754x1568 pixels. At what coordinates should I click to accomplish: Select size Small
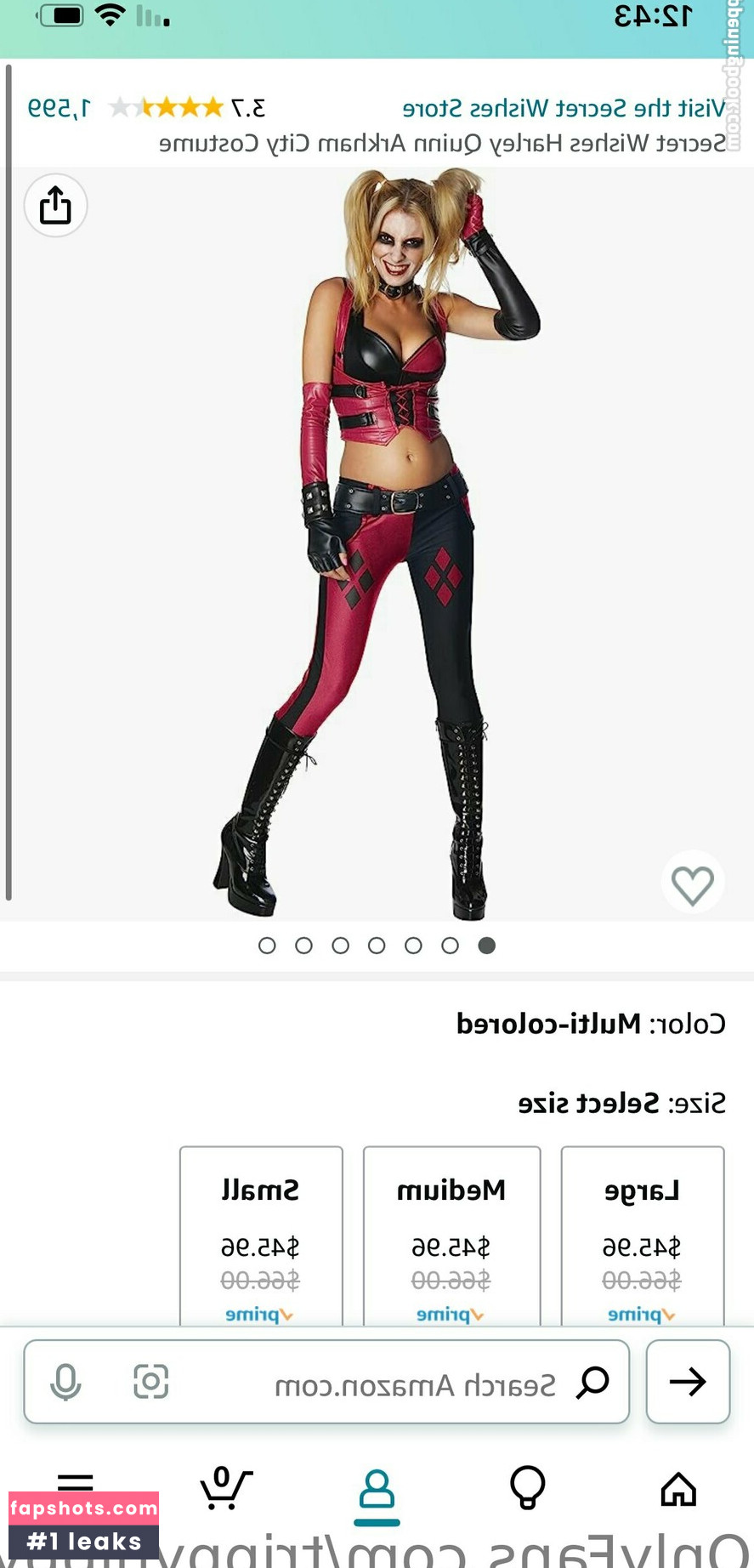261,1235
